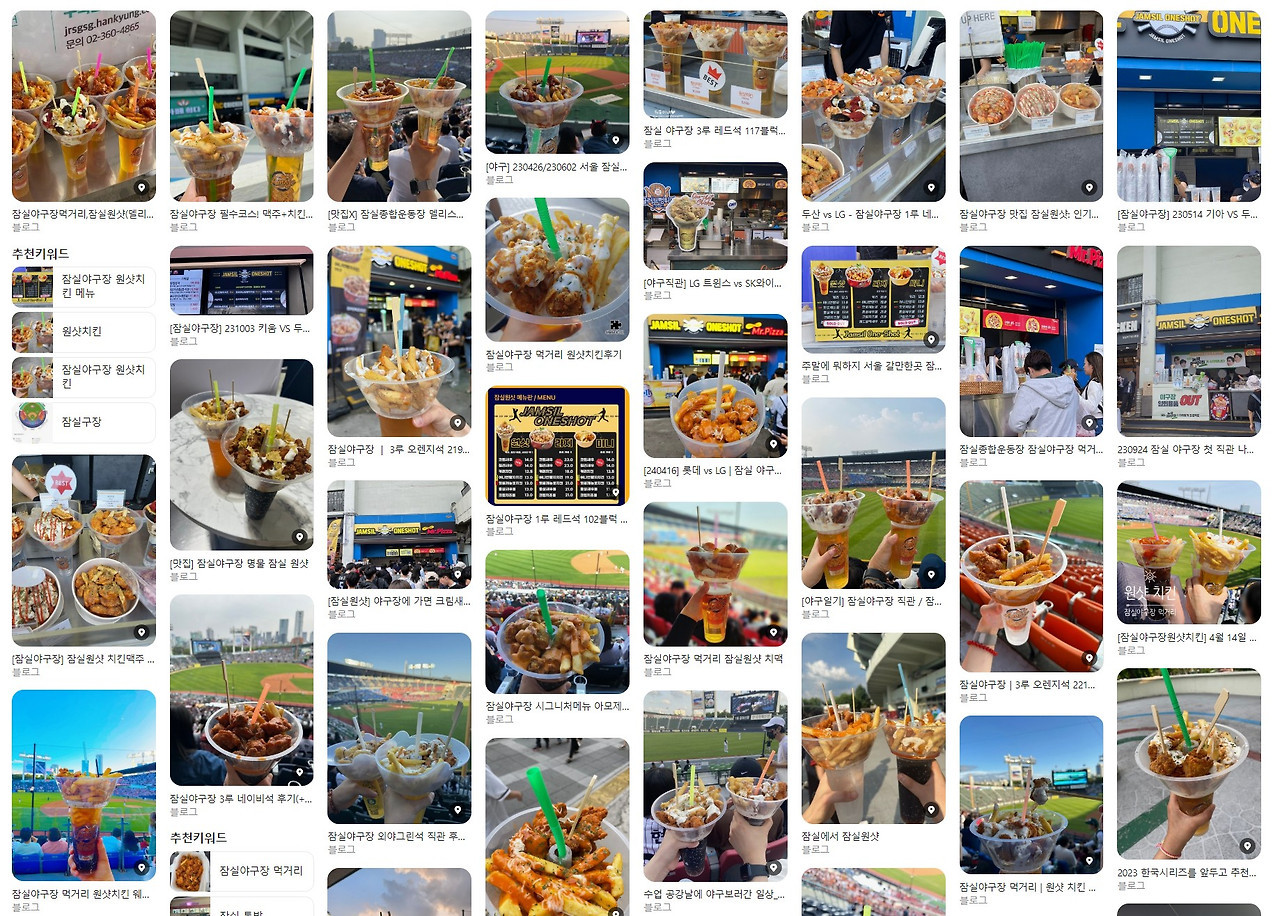Image resolution: width=1280 pixels, height=916 pixels.
Task: Open the 잠실야구장 필수코스! 맥주+치킨 image
Action: pos(241,106)
